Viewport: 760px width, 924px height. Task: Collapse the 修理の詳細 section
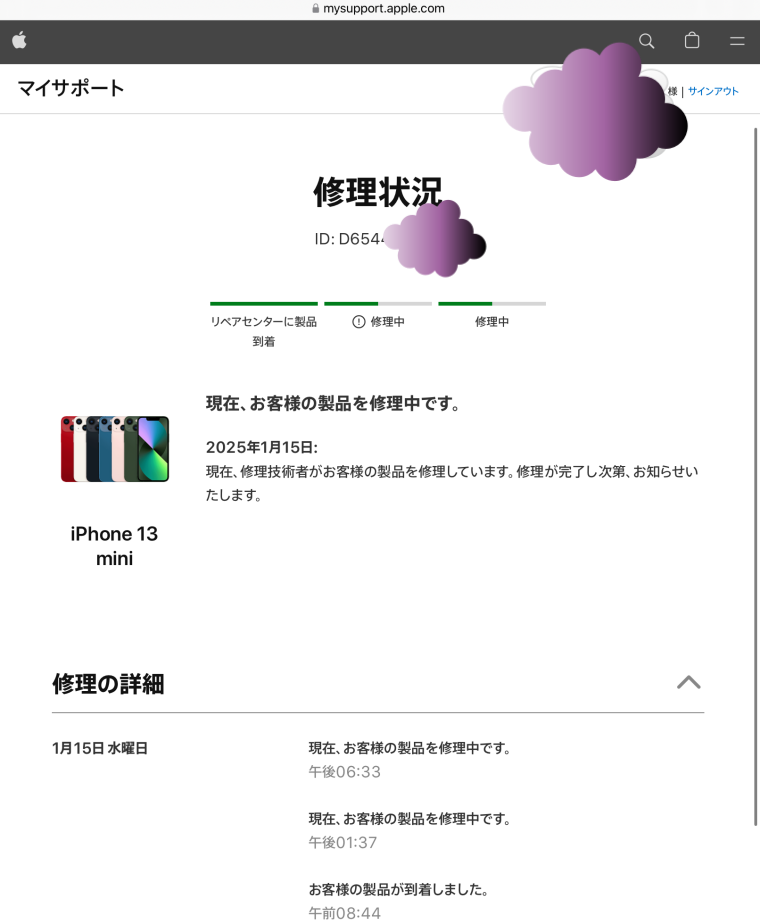tap(688, 683)
